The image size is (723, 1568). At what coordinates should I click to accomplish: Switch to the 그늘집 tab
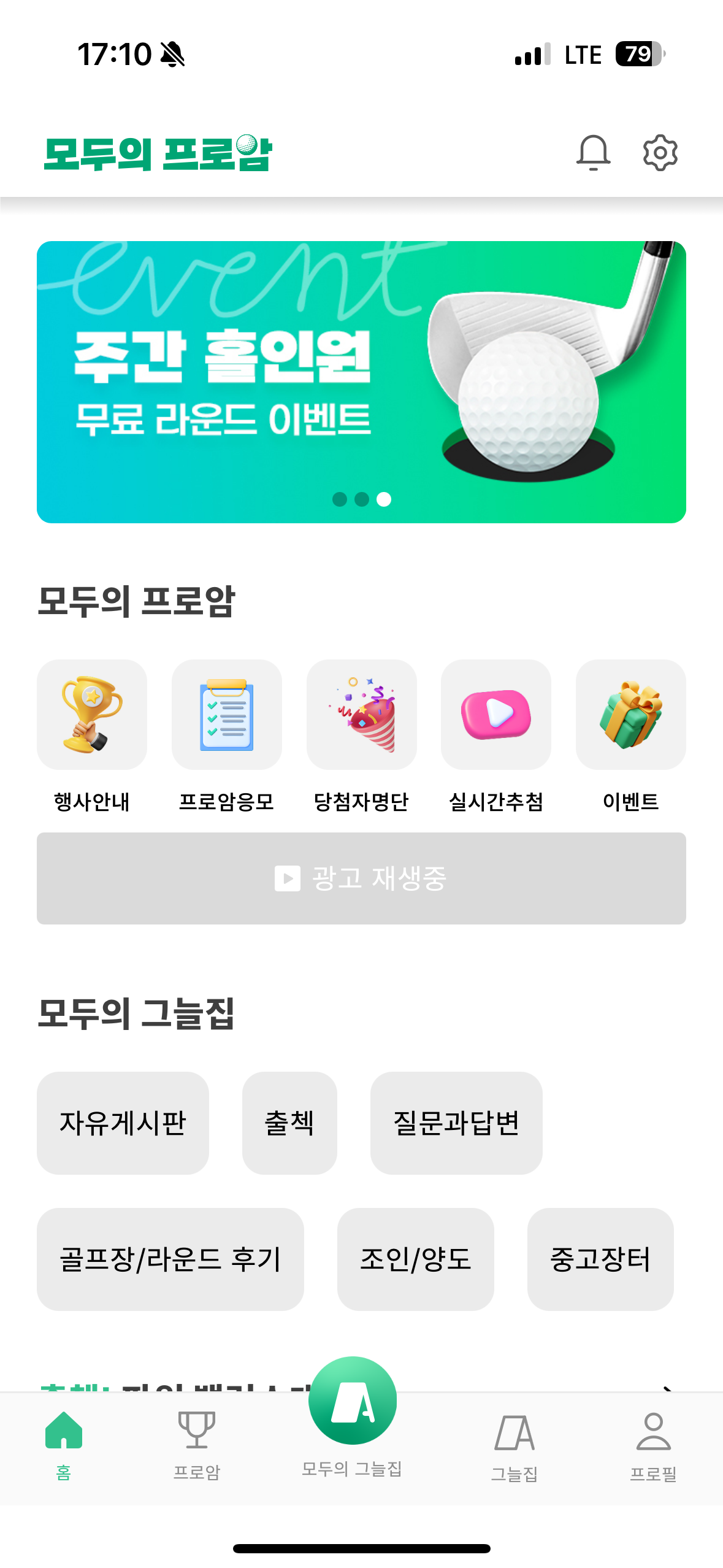[x=515, y=1445]
